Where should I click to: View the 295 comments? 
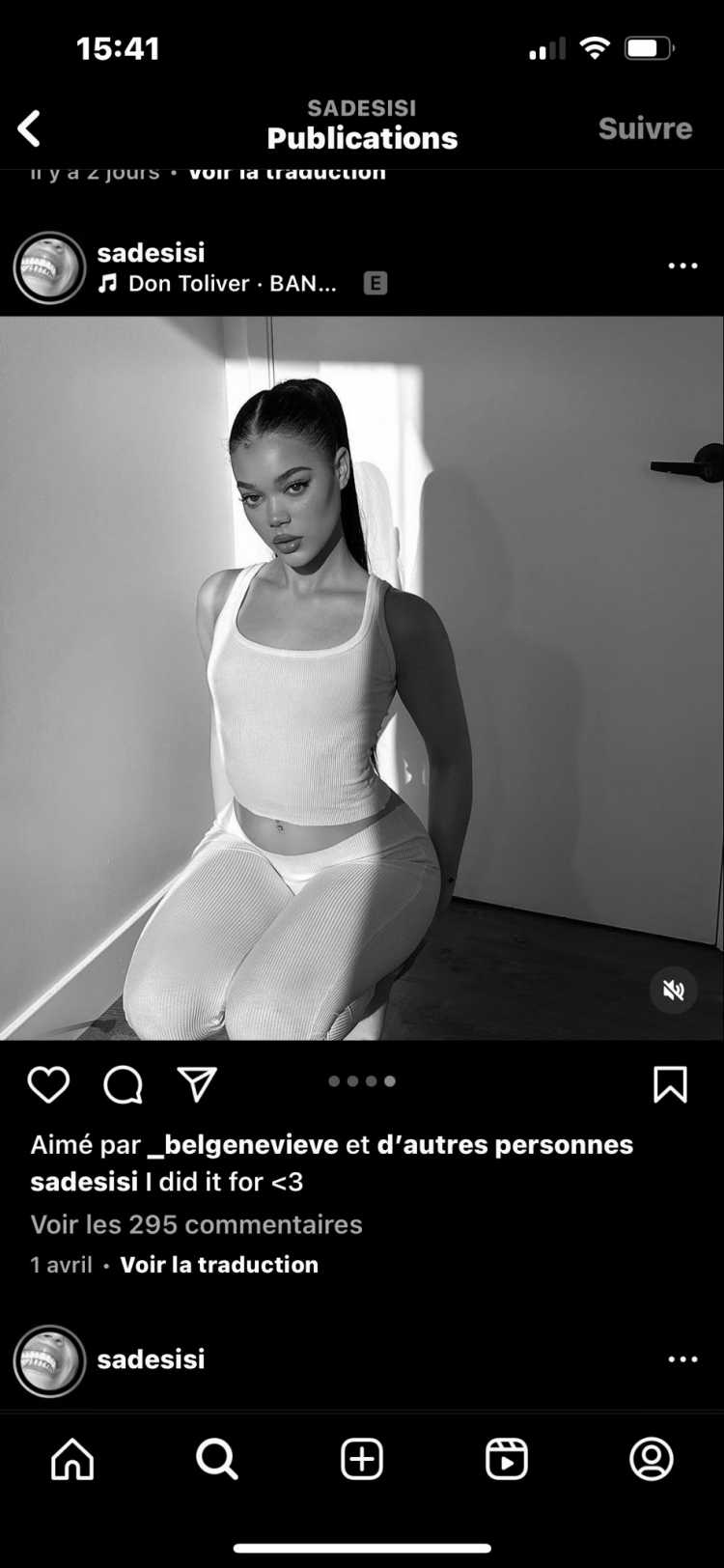196,1224
